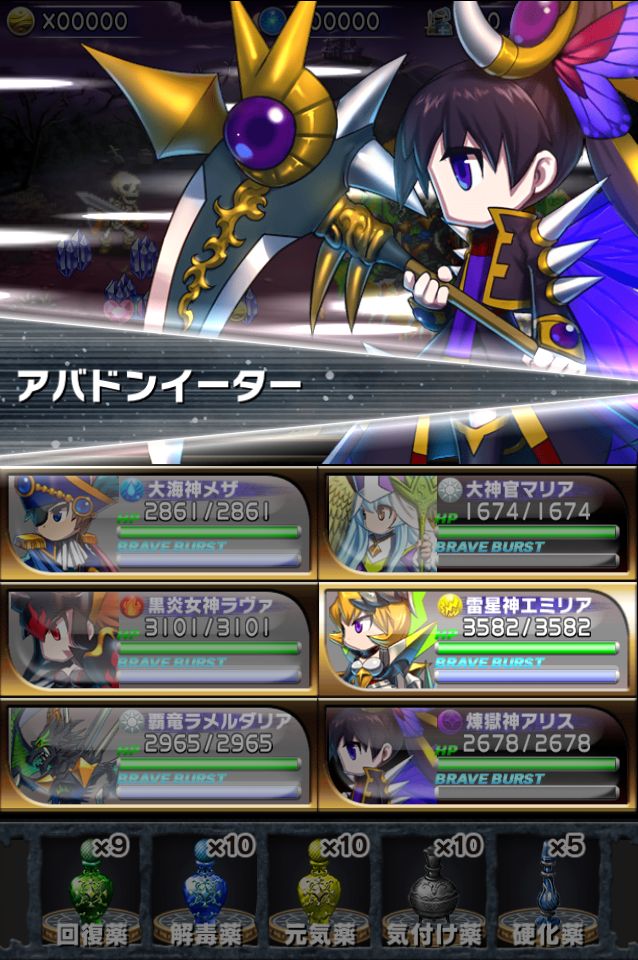Screen dimensions: 638x960
Task: Select unit 大神官マリア panel
Action: [x=478, y=523]
